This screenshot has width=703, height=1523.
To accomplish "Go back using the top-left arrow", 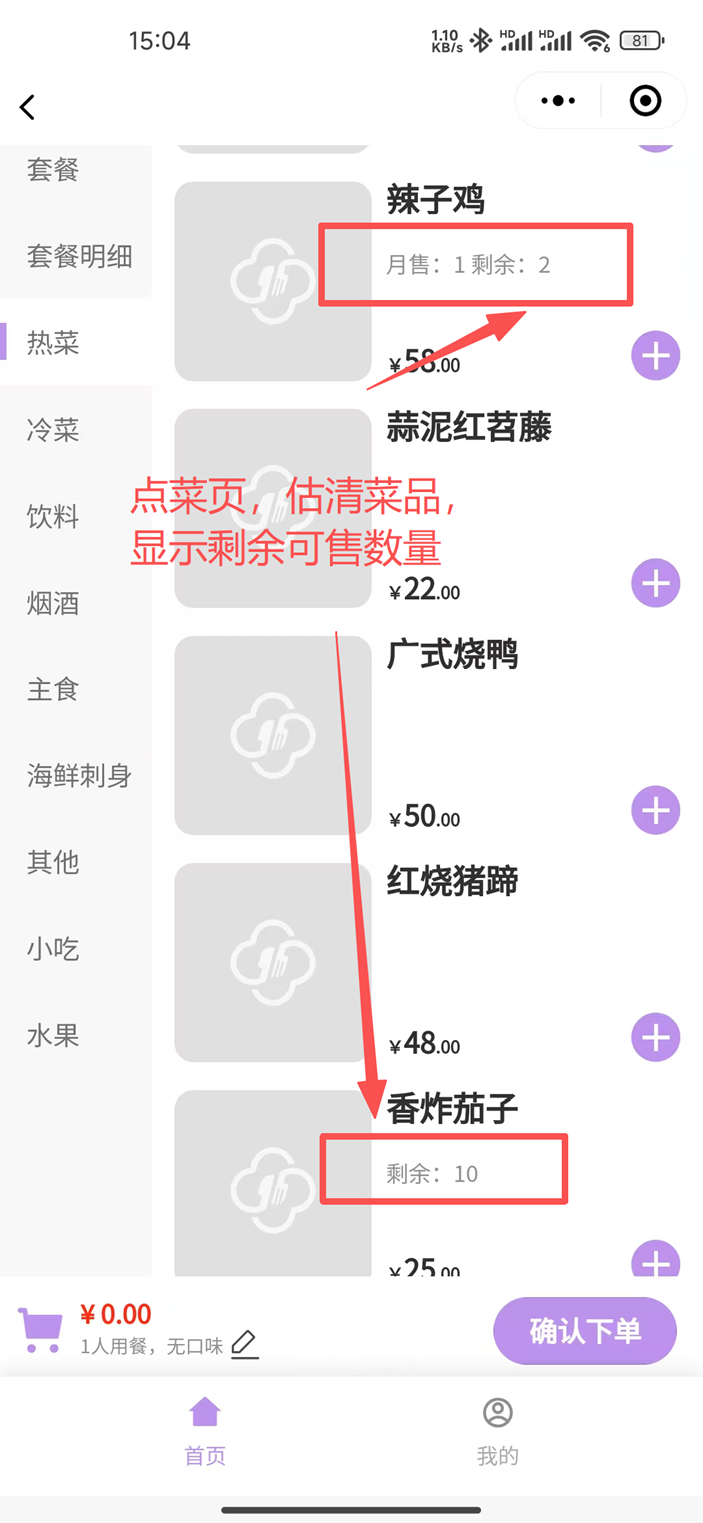I will (28, 107).
